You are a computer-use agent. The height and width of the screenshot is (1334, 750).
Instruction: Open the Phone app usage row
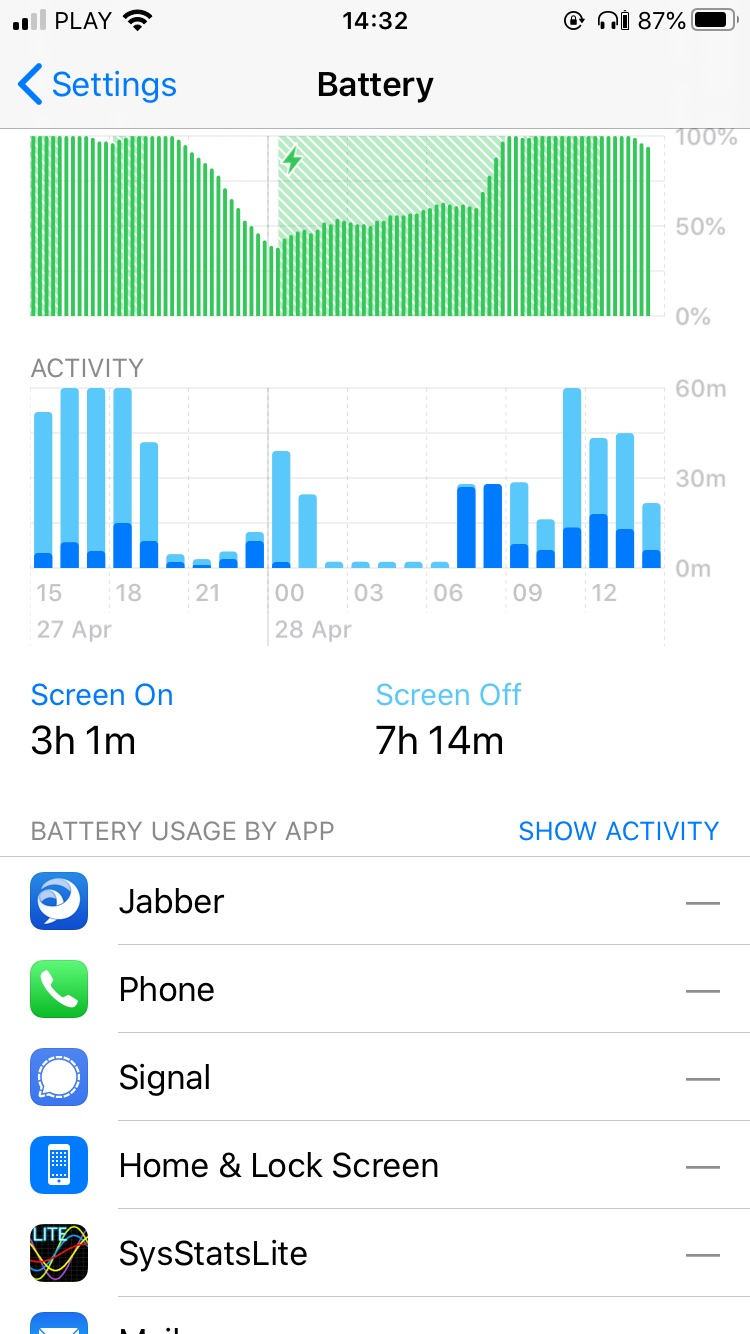click(375, 990)
